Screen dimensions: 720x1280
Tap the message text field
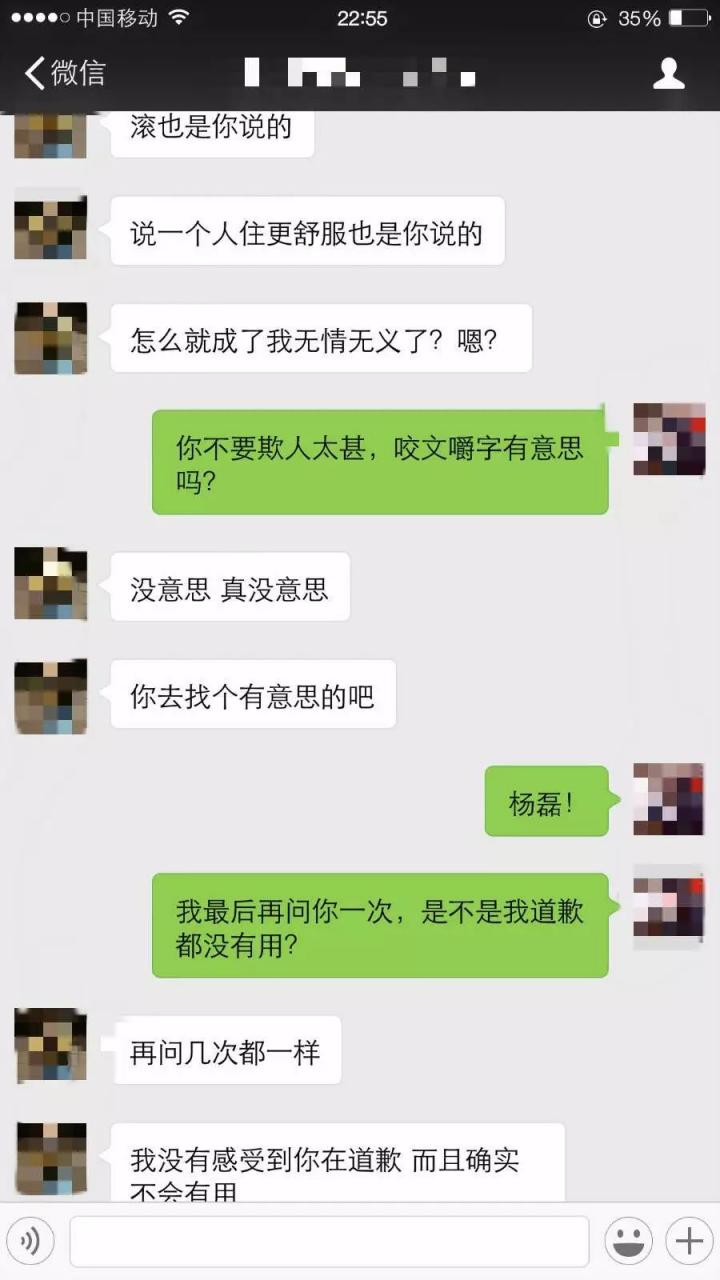tap(329, 1242)
